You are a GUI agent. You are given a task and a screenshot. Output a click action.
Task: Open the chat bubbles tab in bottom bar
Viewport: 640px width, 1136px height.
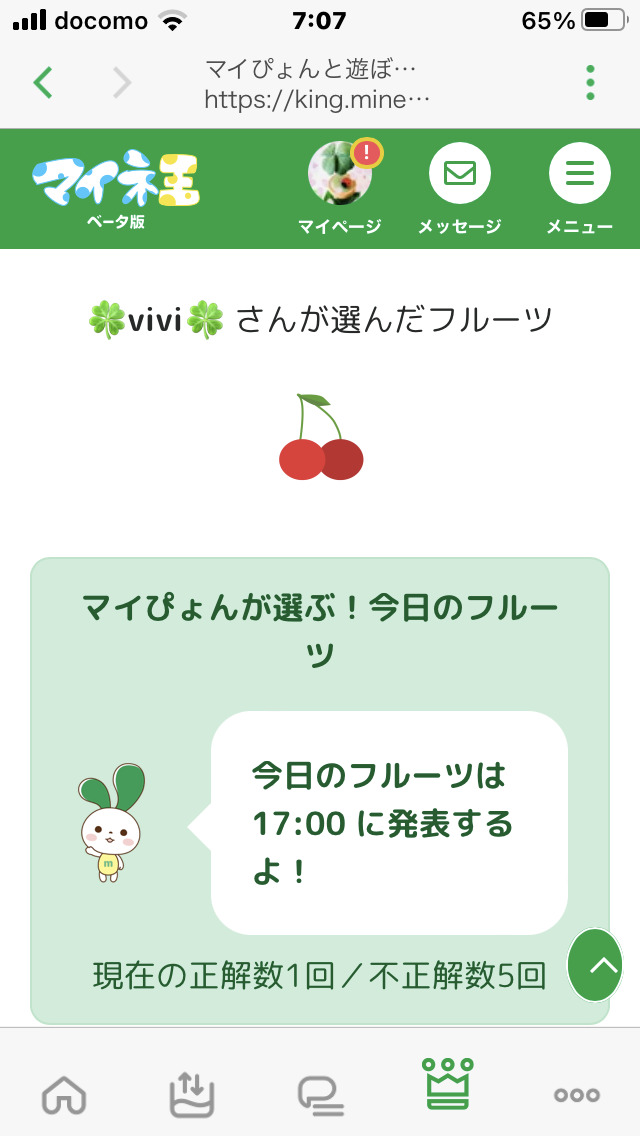coord(320,1095)
